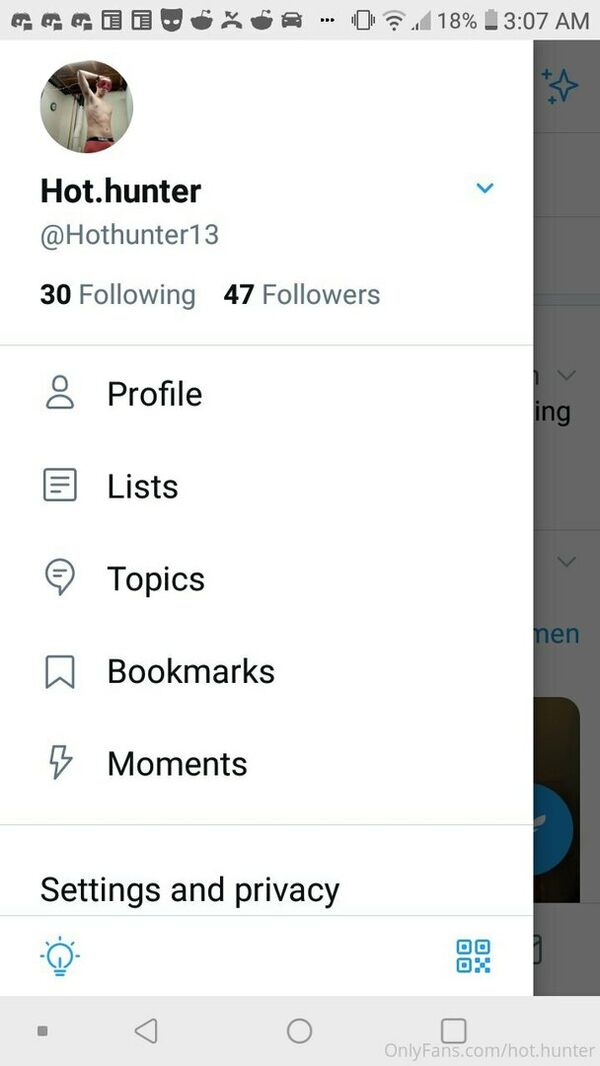Toggle dark mode with the lightbulb icon
The image size is (600, 1066).
[x=60, y=956]
